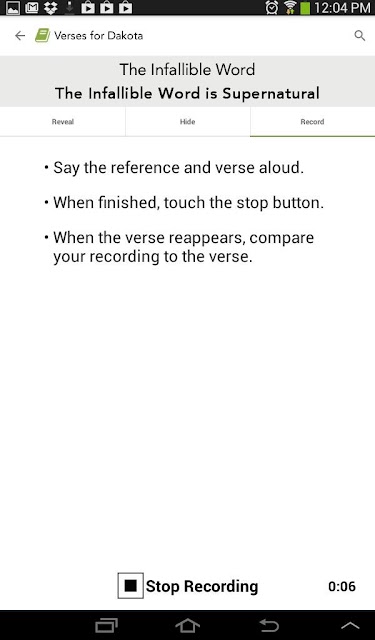Switch to the Hide tab
The width and height of the screenshot is (375, 640).
188,122
